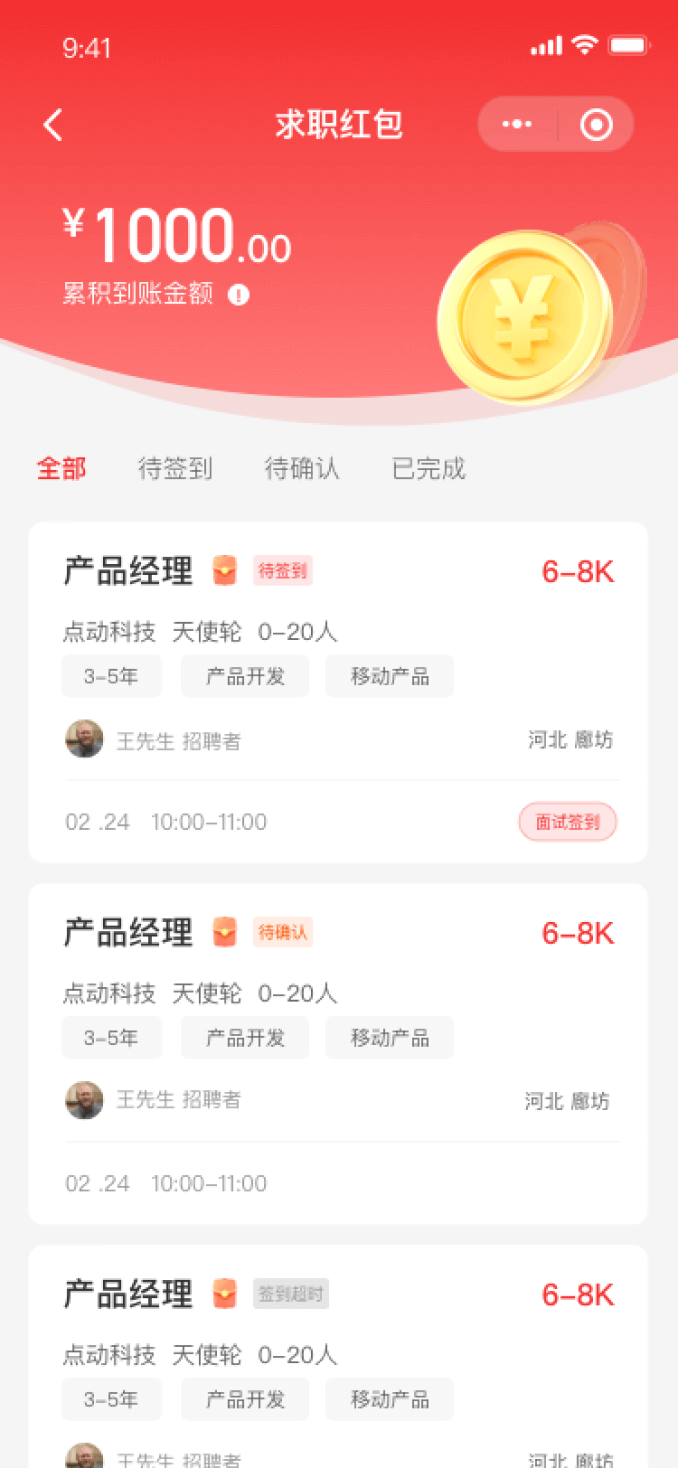Show info about 累积到账金额
The image size is (678, 1468).
click(238, 294)
